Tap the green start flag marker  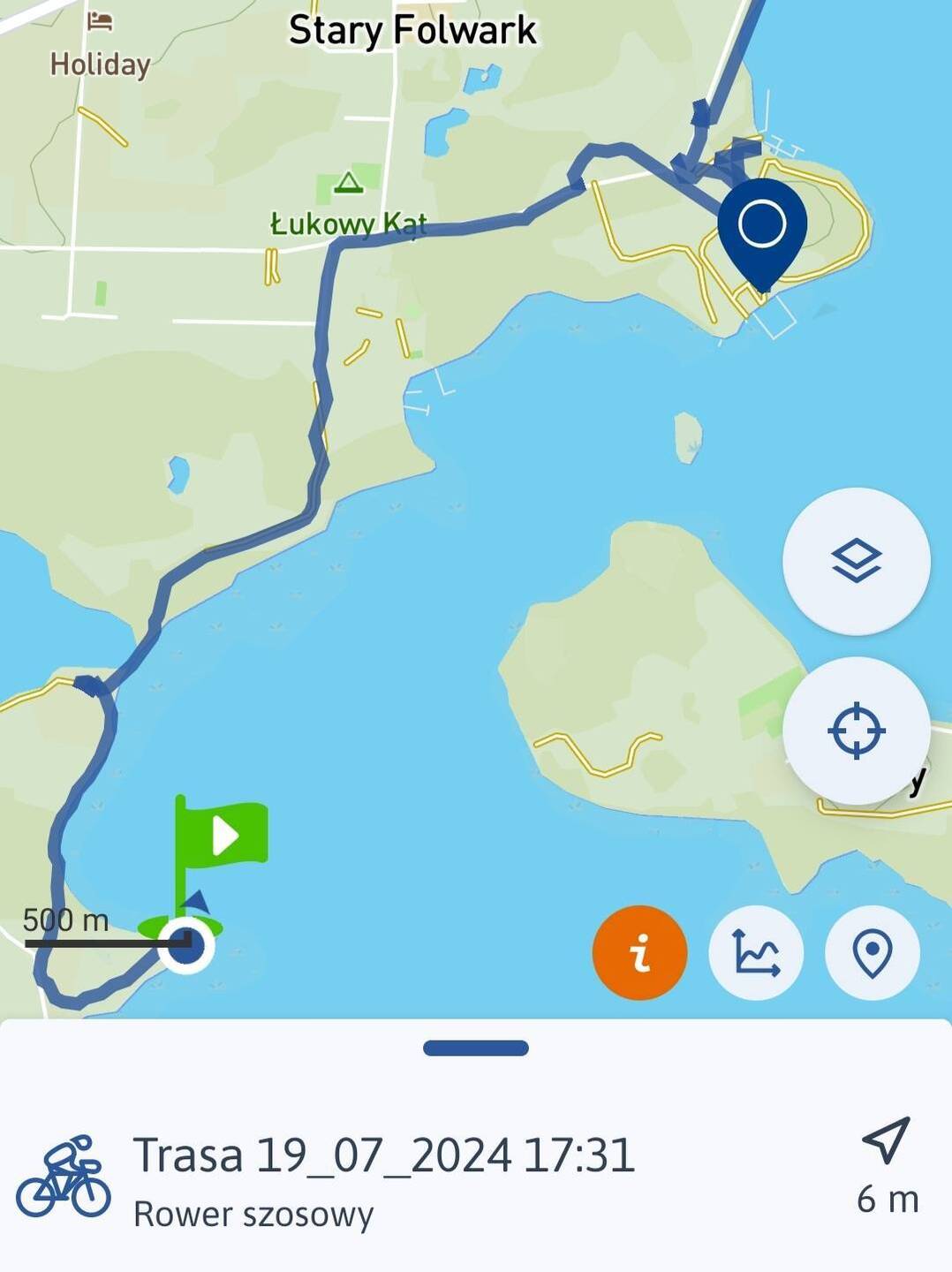click(221, 835)
